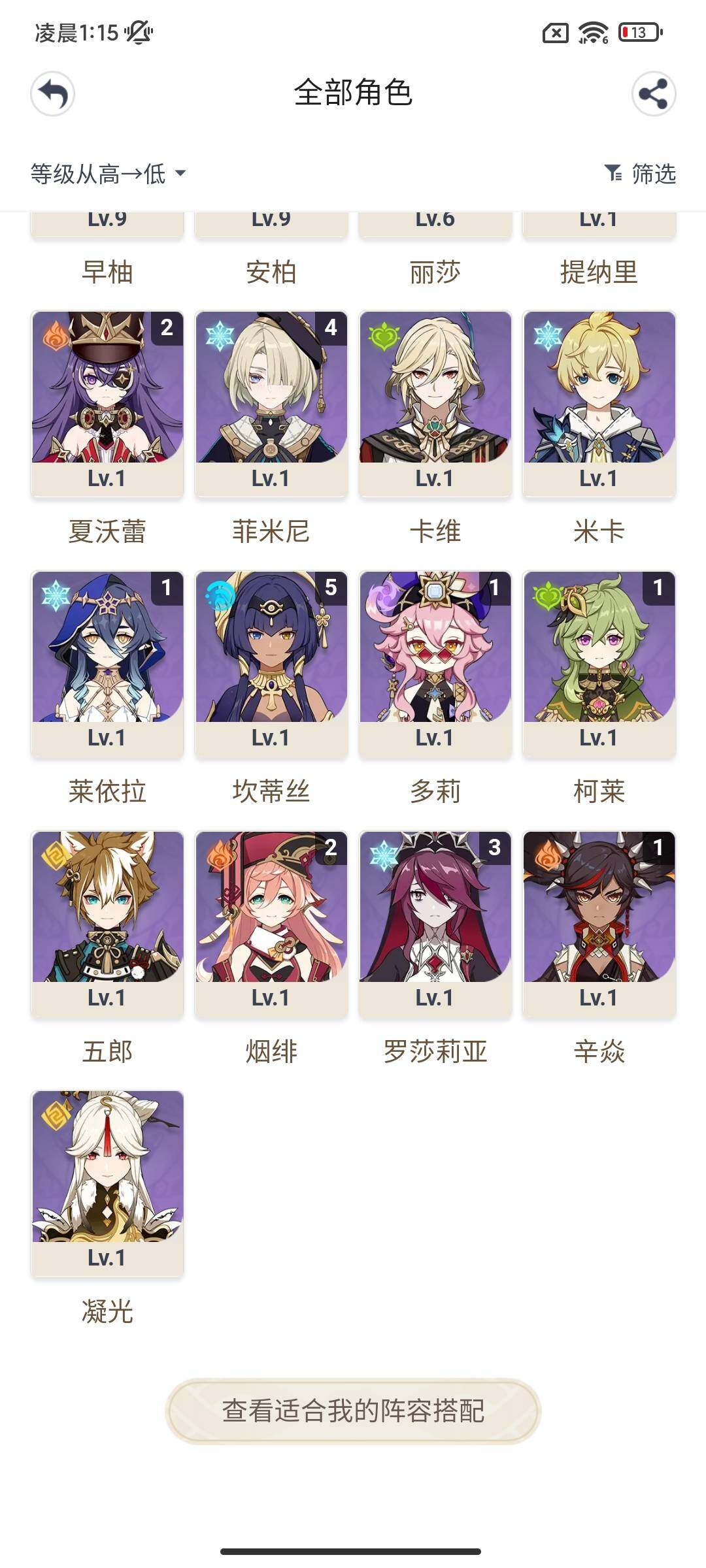Tap the 莱依拉 character card
Screen dimensions: 706x1568
click(108, 663)
